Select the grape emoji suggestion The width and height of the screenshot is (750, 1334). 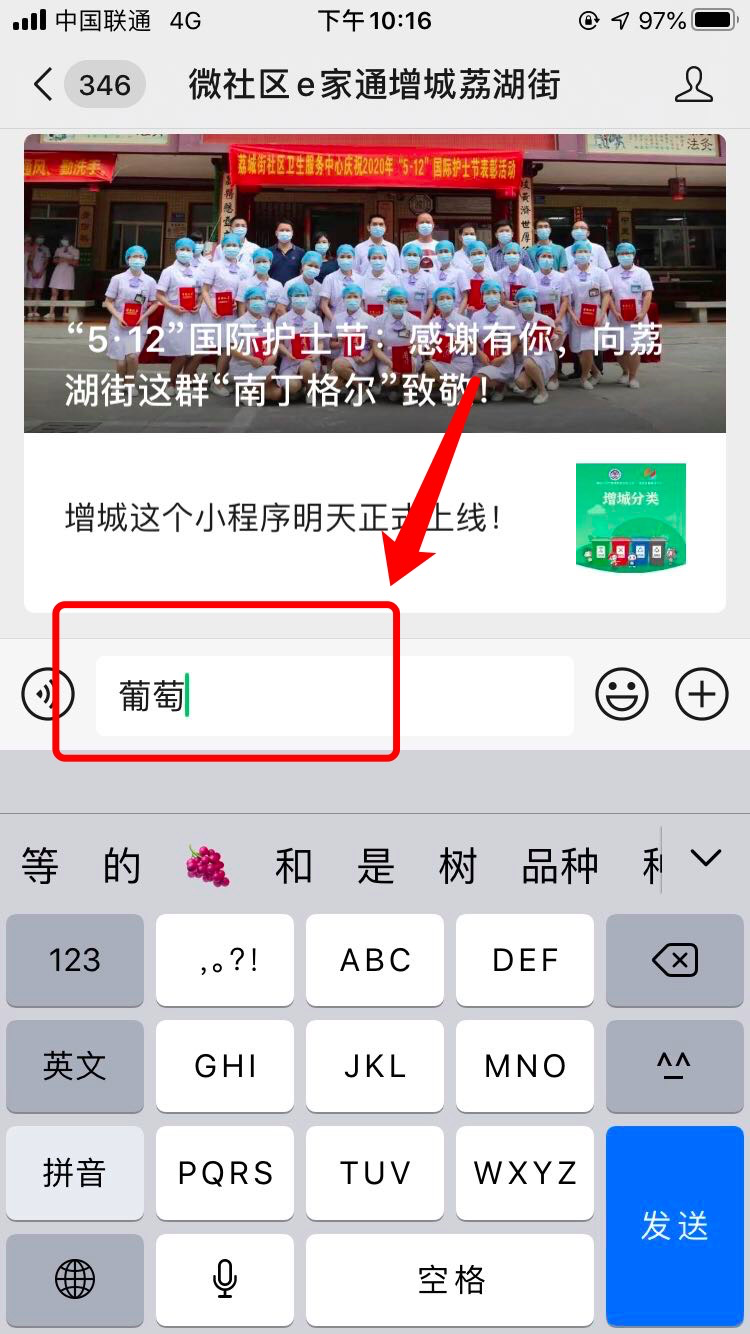pos(208,866)
